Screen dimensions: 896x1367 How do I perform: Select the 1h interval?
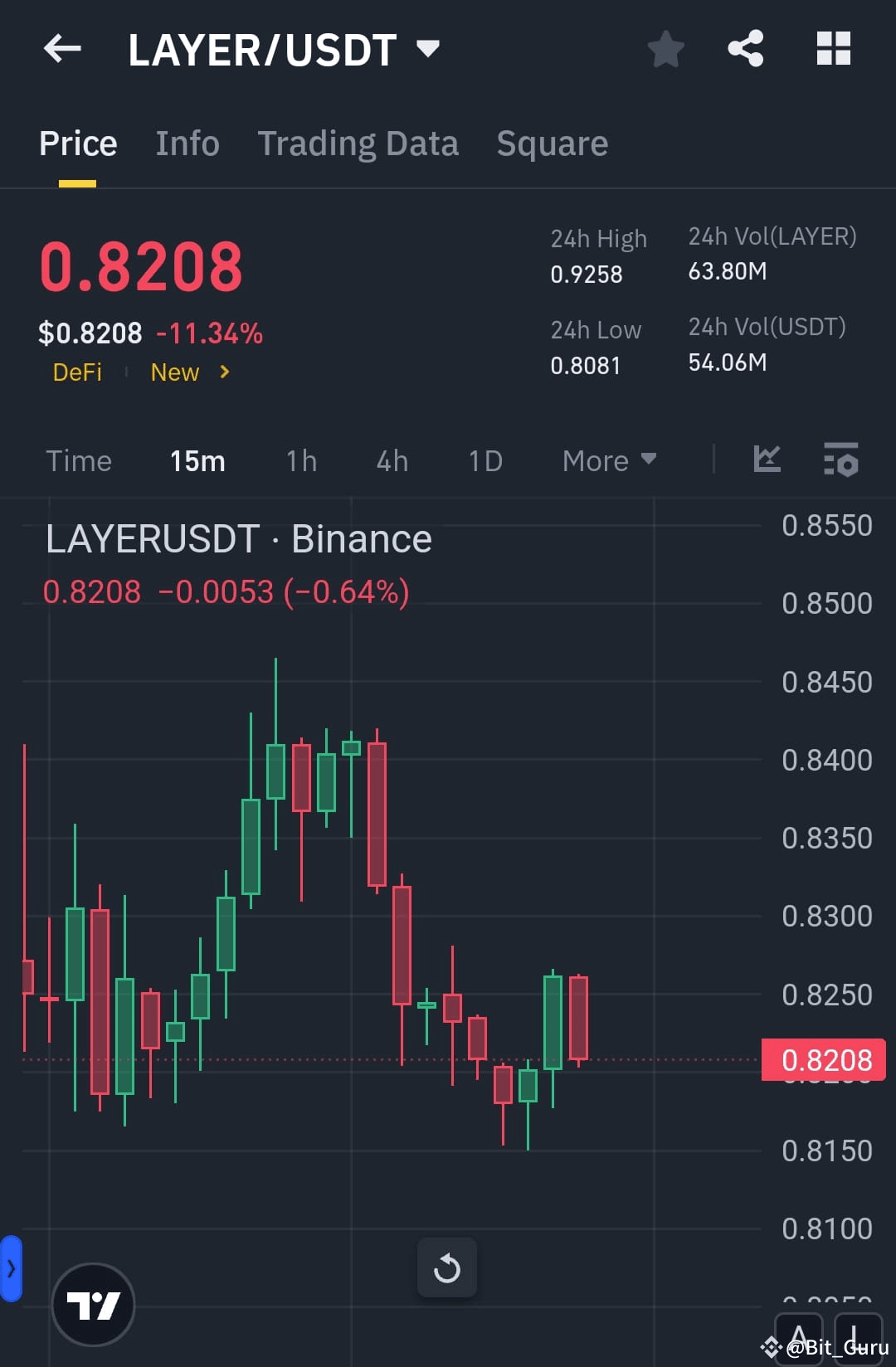click(300, 461)
